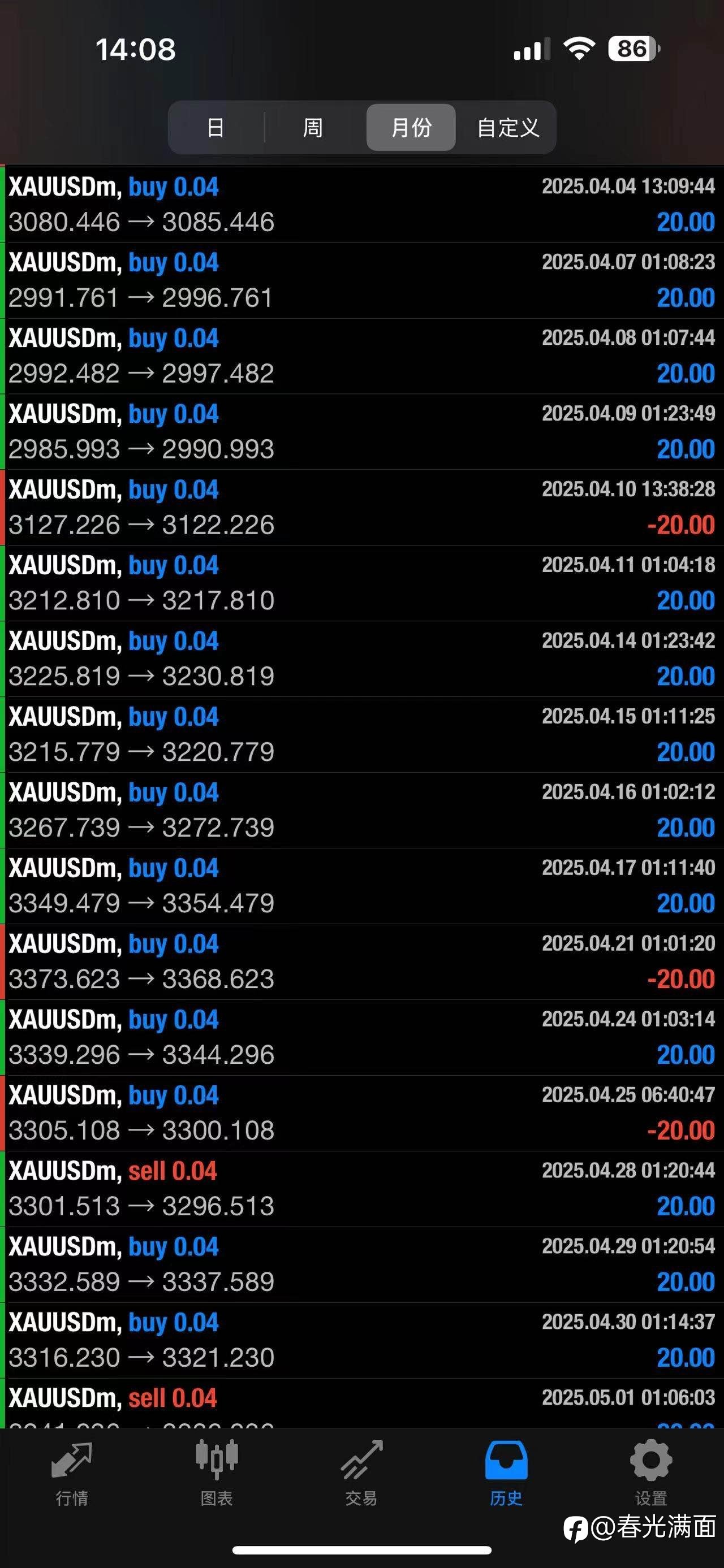Screen dimensions: 724x1568
Task: Choose the 自定义 (custom) period
Action: point(508,127)
